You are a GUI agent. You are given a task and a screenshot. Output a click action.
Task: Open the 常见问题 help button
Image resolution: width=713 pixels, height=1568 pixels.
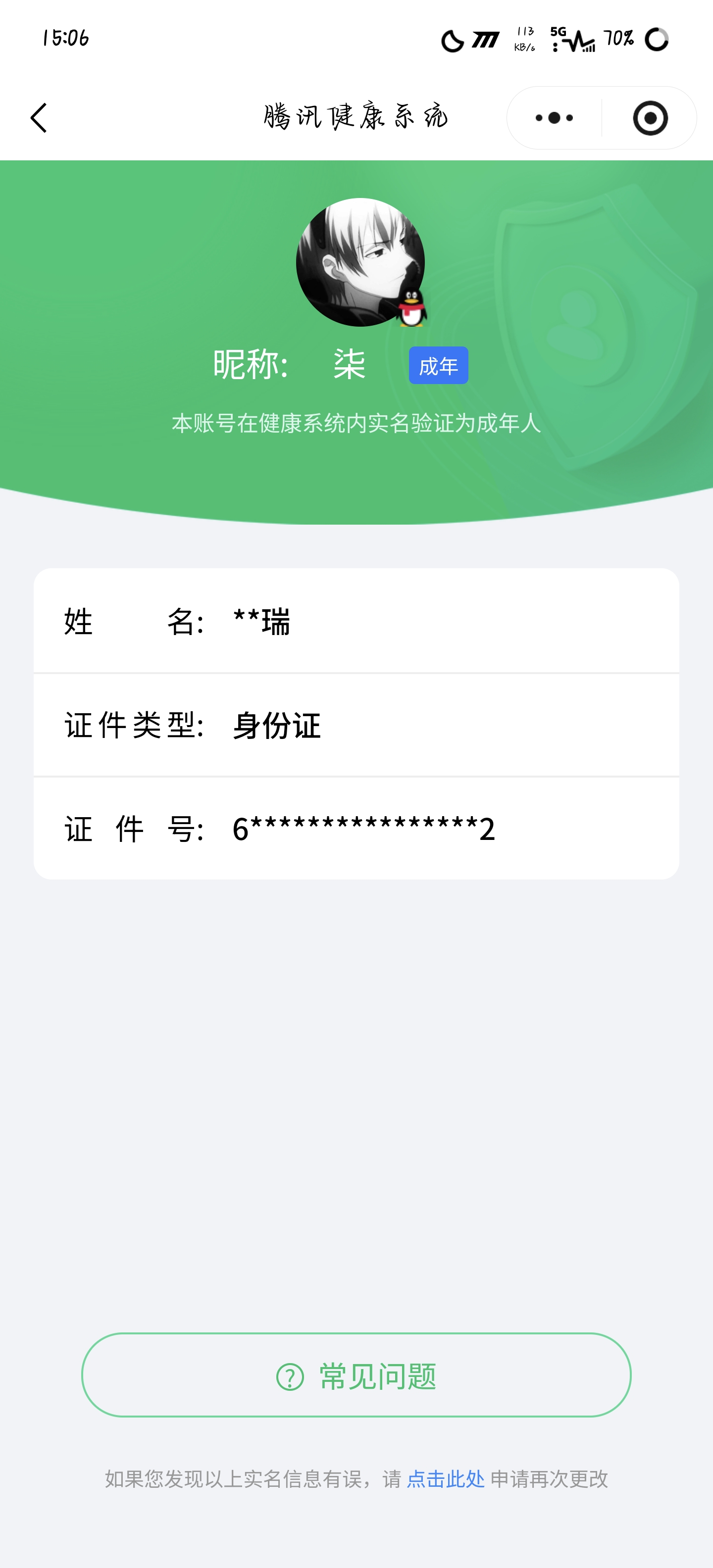click(x=356, y=1375)
